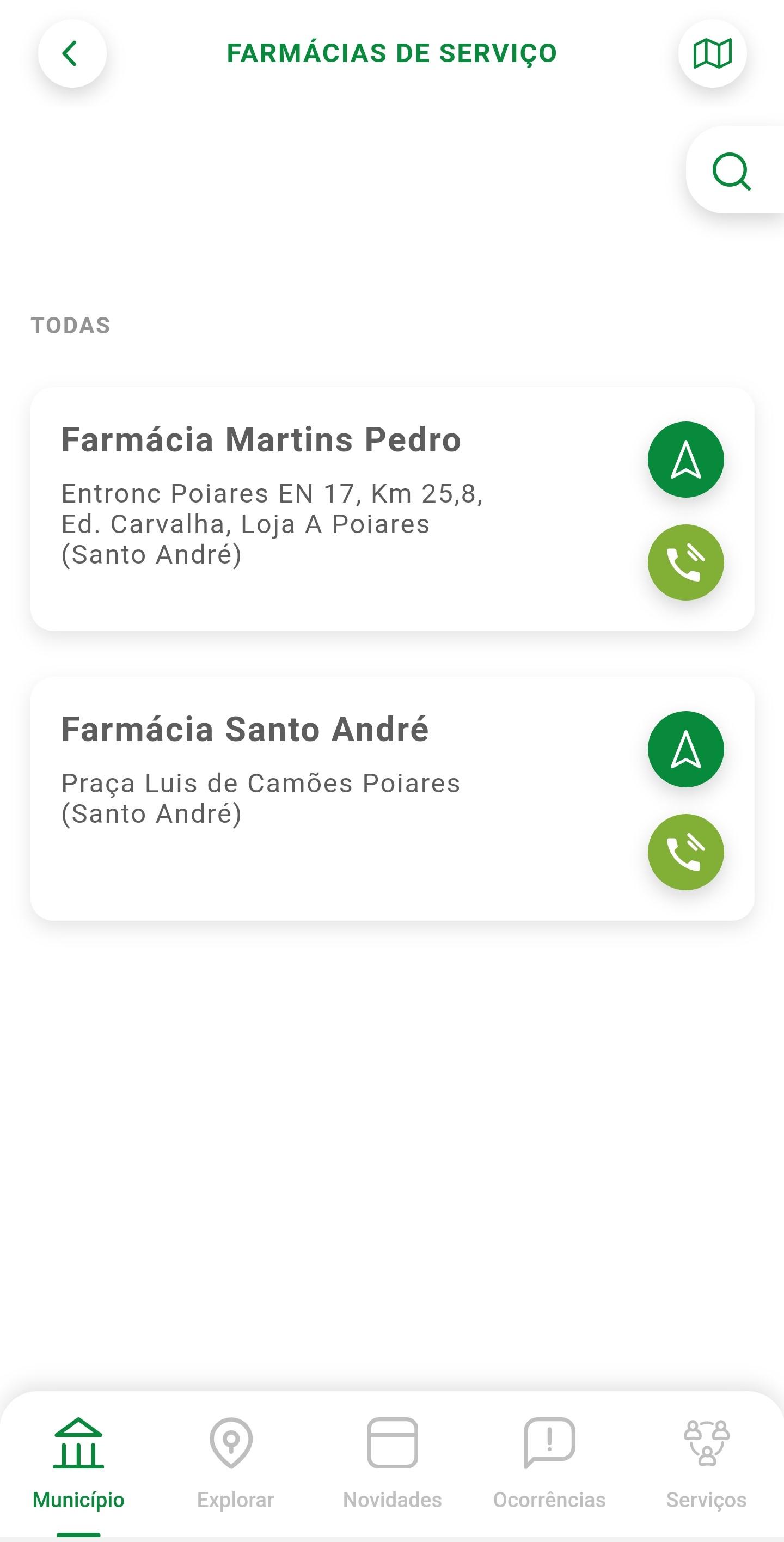Viewport: 784px width, 1542px height.
Task: Select the Município tab
Action: click(78, 1464)
